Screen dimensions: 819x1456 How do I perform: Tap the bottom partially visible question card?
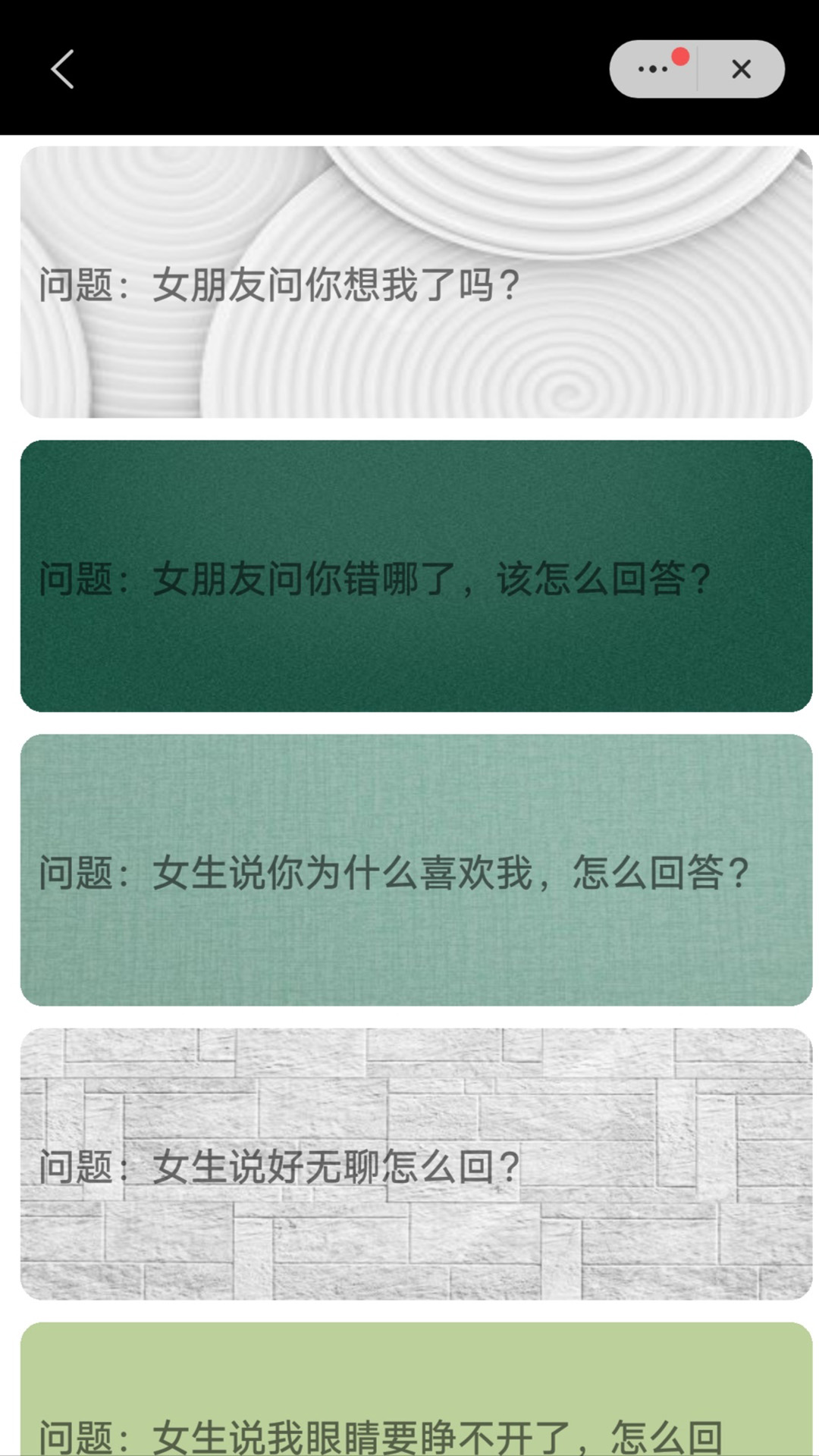(409, 1403)
